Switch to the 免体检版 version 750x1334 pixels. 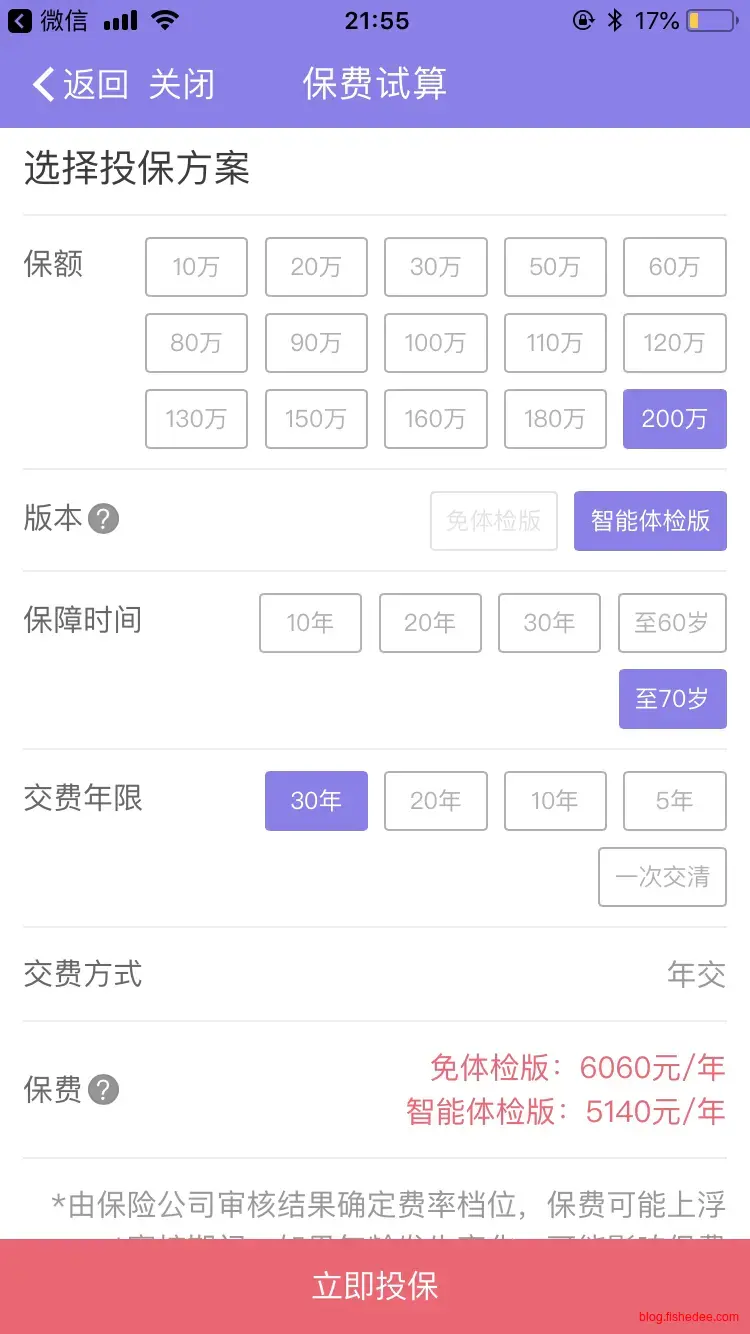pyautogui.click(x=493, y=521)
